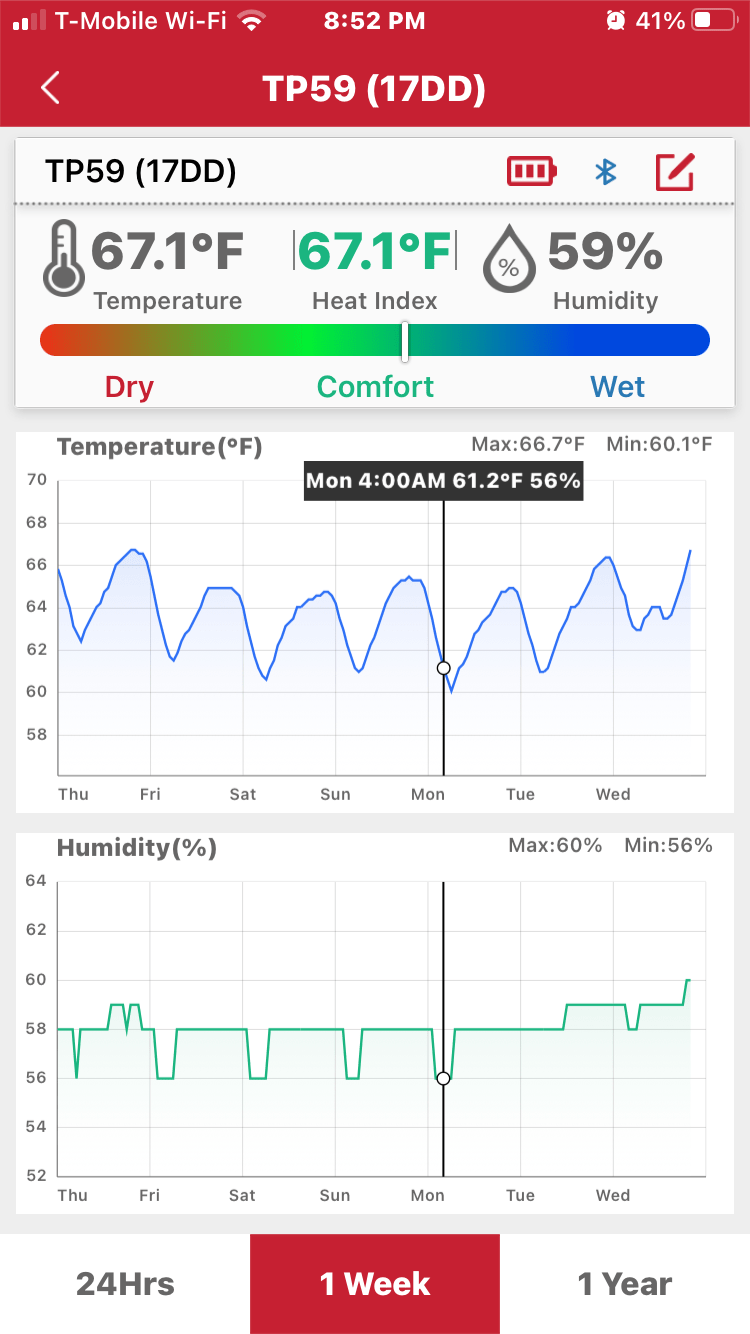Tap the Bluetooth icon on the device card
This screenshot has width=750, height=1334.
tap(605, 172)
